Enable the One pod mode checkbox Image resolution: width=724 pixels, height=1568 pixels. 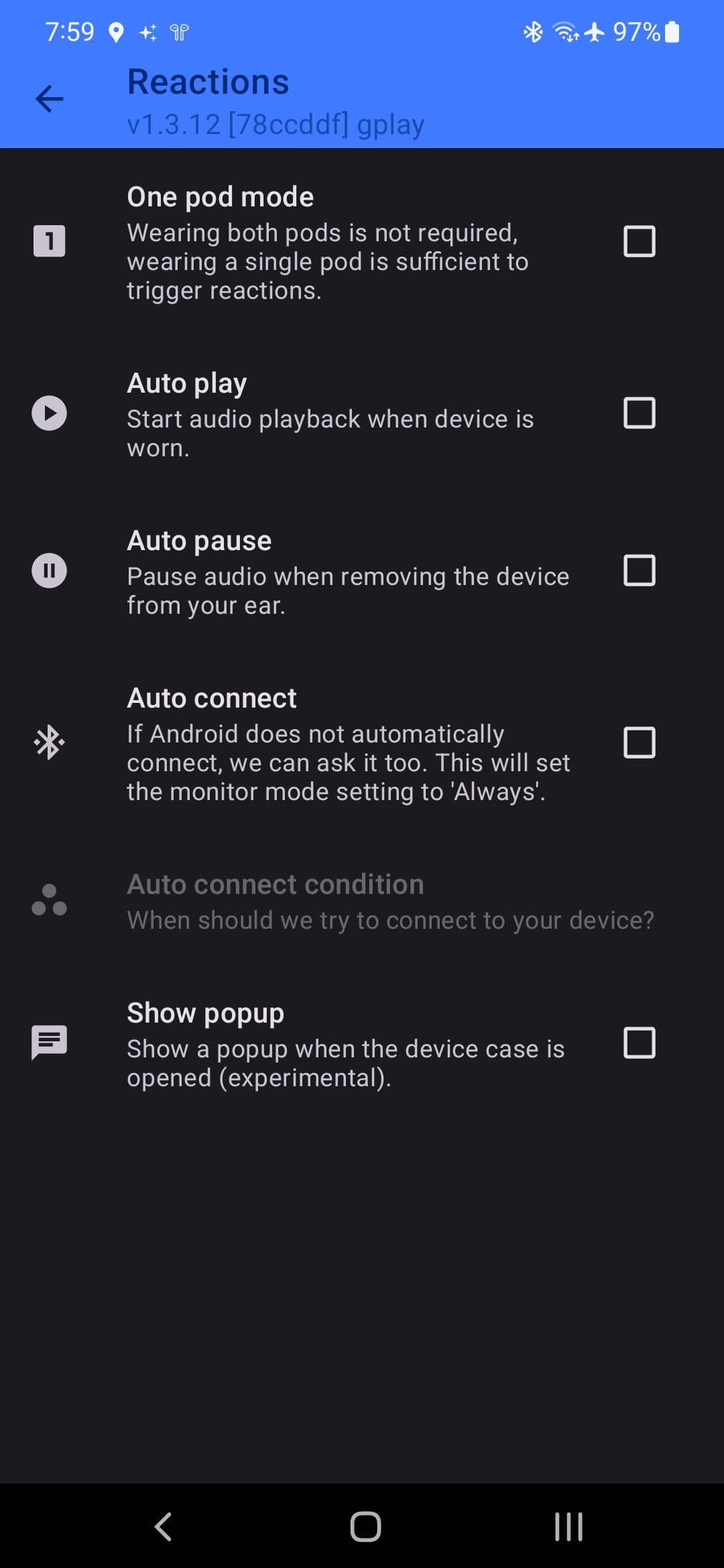[639, 241]
